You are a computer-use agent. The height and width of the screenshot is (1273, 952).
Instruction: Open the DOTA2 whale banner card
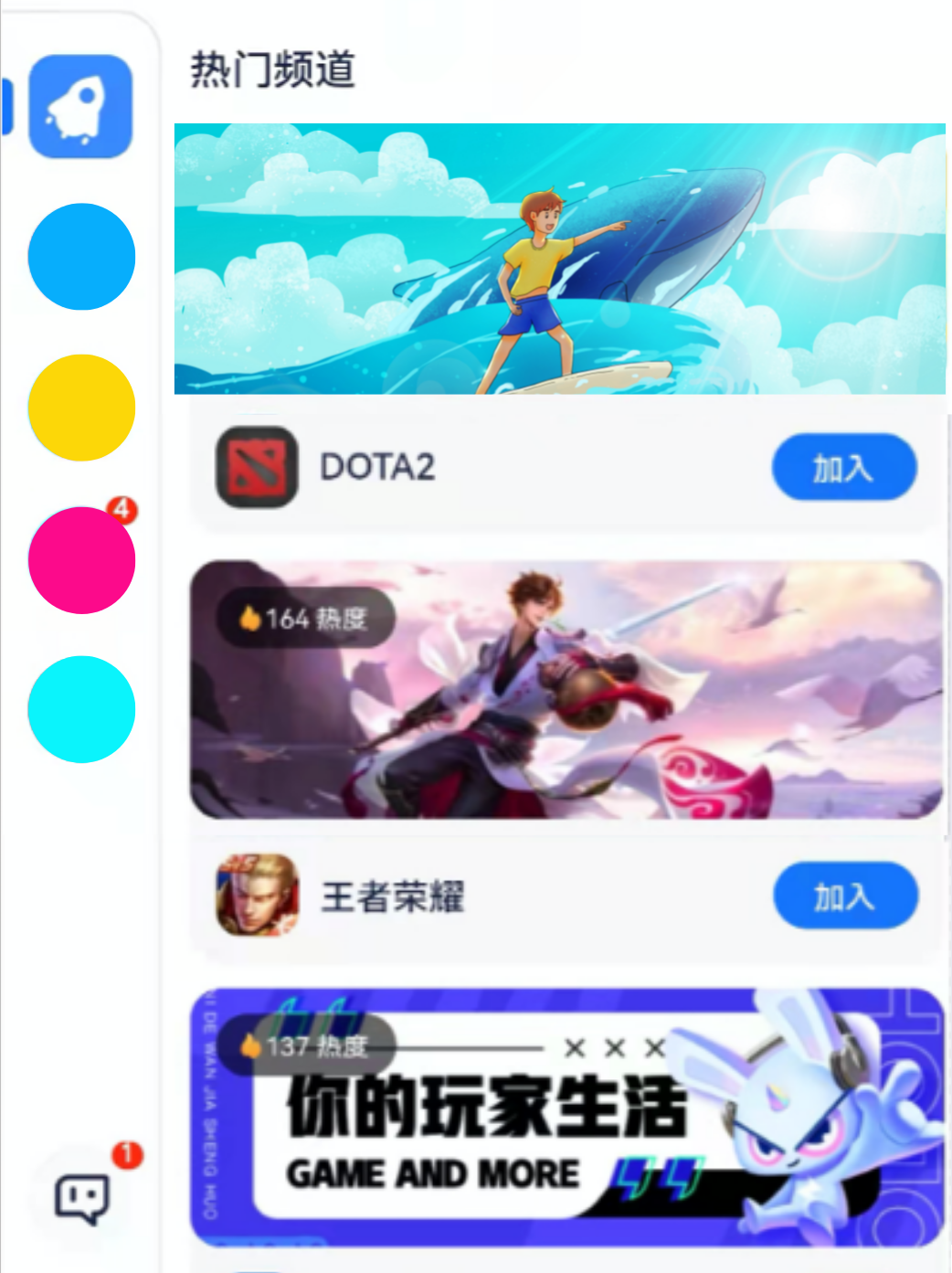pyautogui.click(x=559, y=259)
